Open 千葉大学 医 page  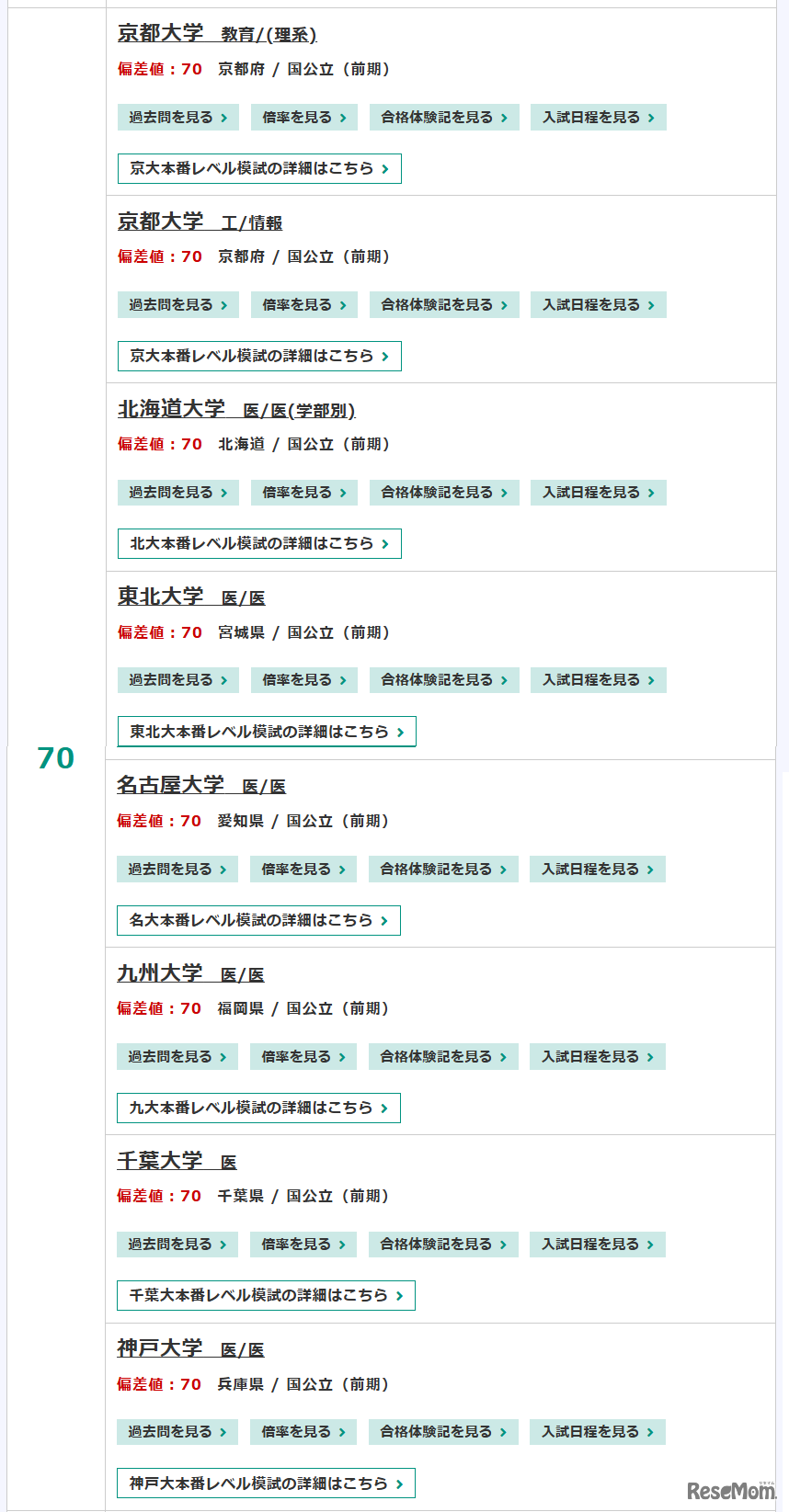pyautogui.click(x=175, y=1160)
